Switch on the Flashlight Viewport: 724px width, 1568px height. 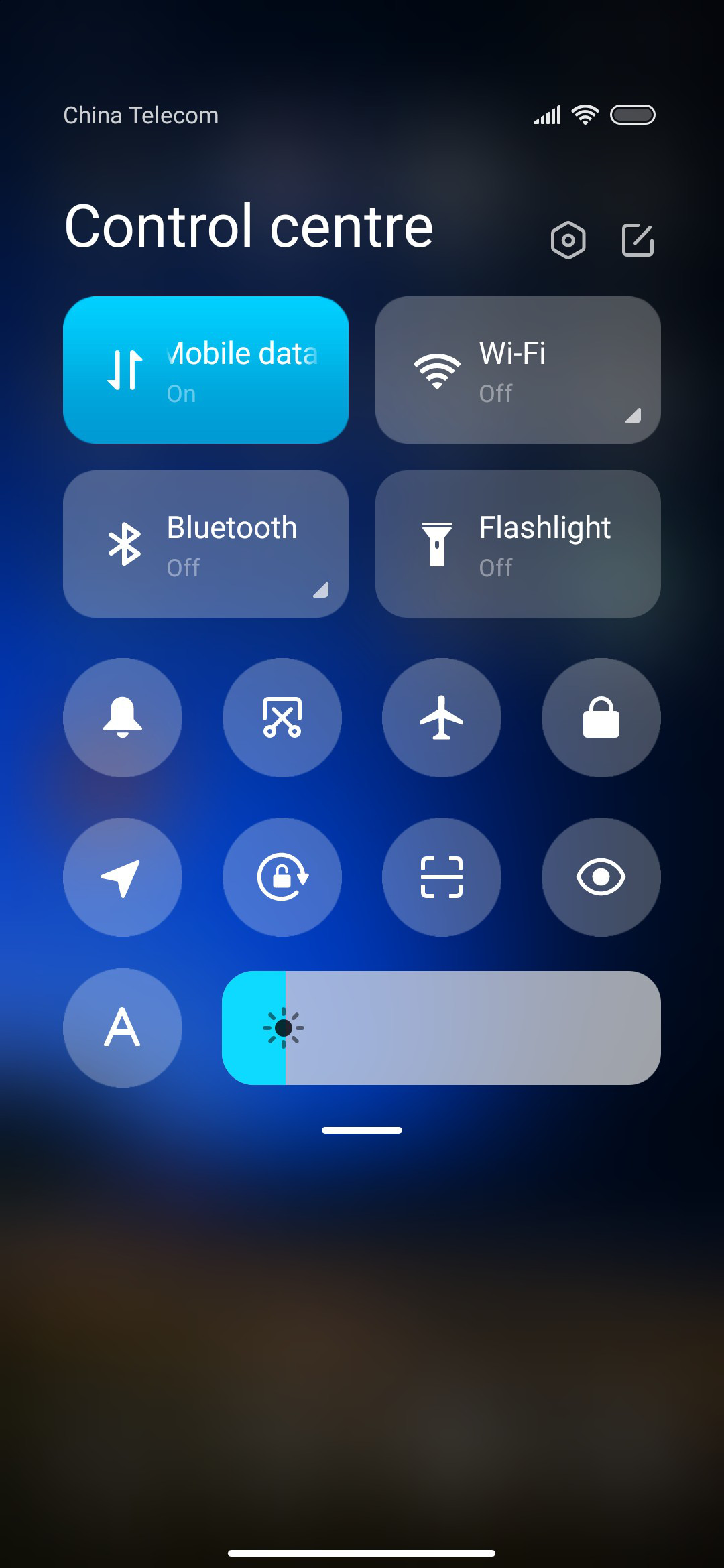[x=518, y=544]
